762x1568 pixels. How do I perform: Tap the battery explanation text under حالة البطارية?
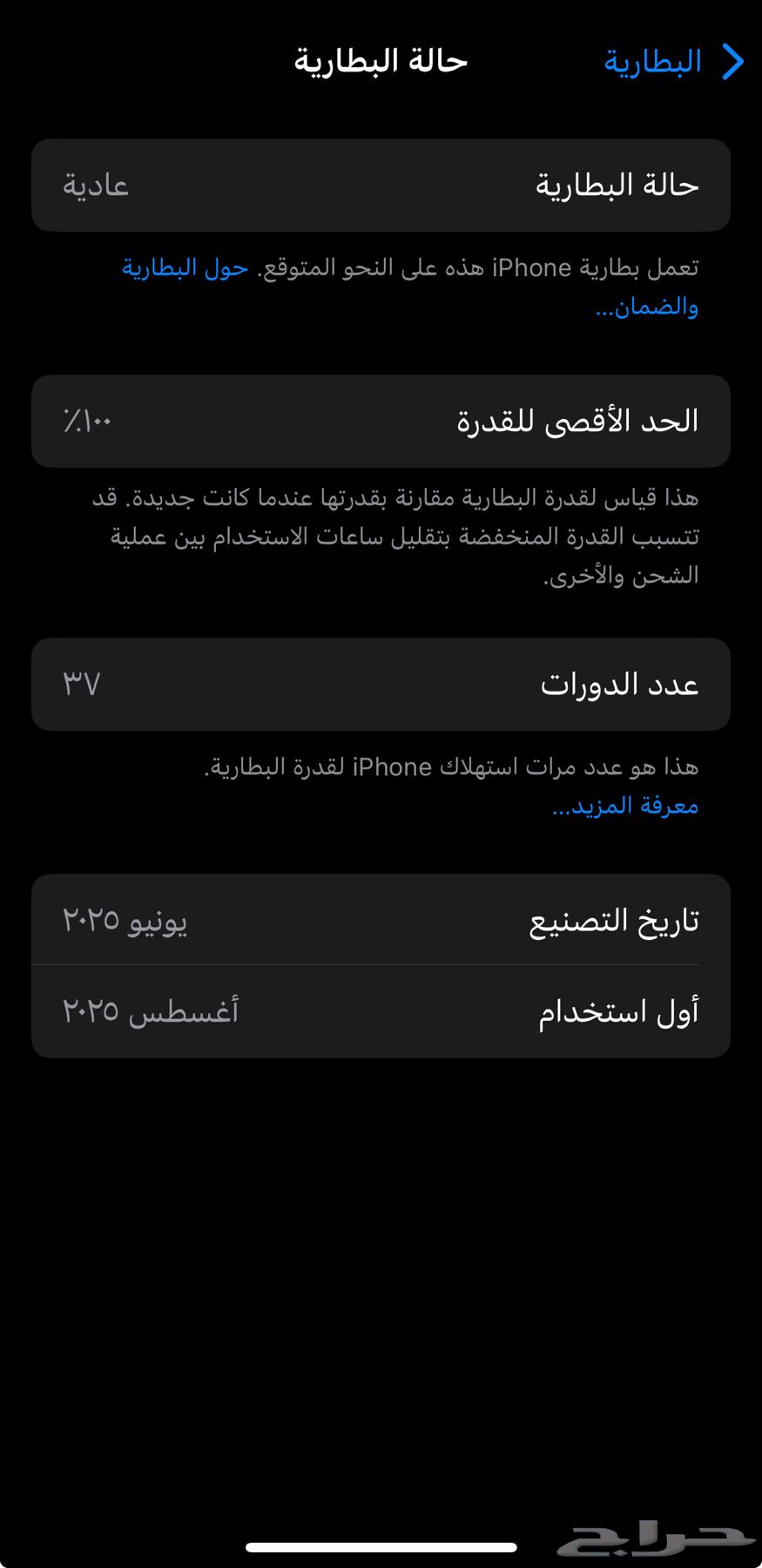point(381,286)
